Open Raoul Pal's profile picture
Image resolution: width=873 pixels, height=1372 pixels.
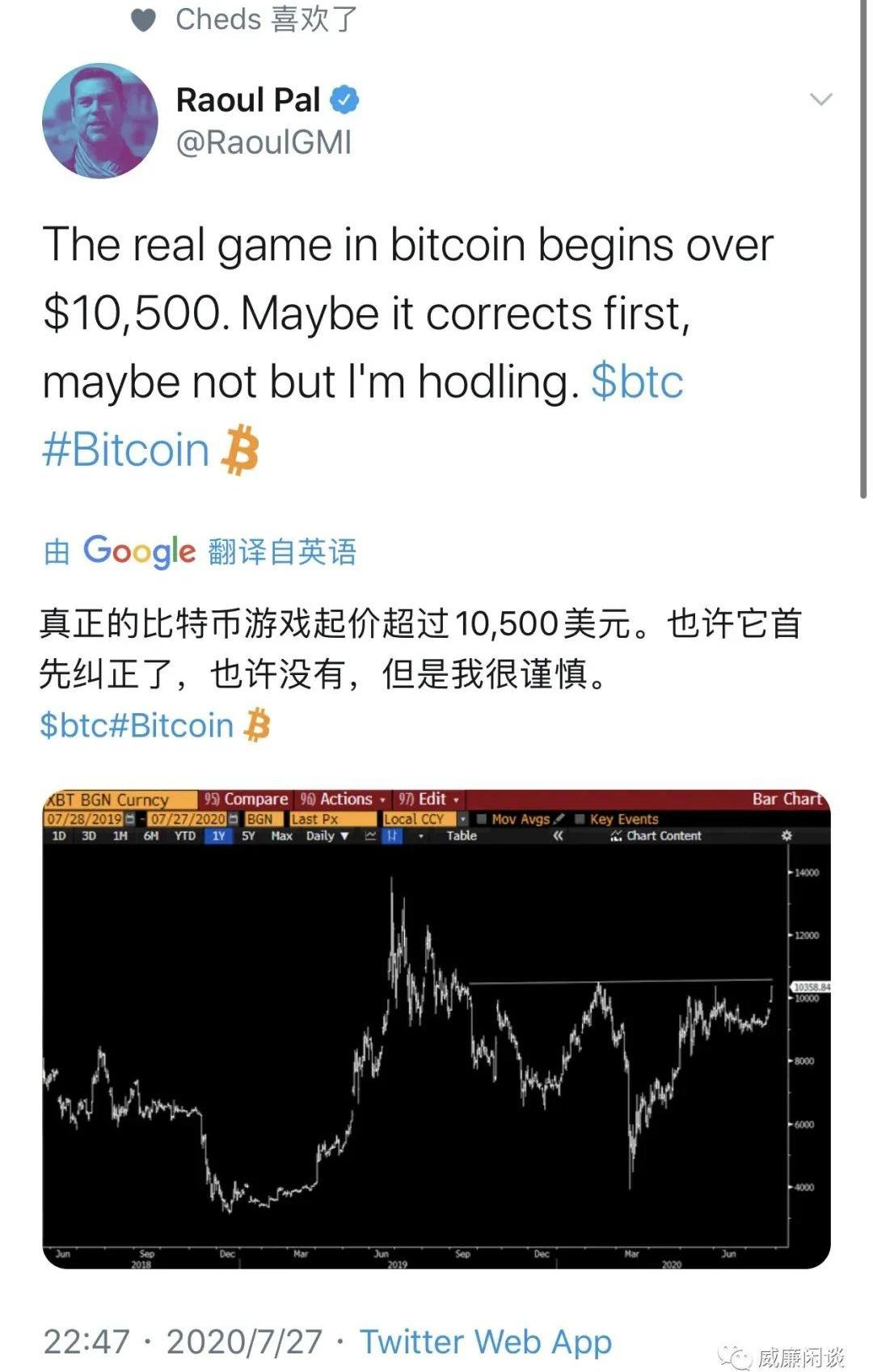tap(99, 121)
